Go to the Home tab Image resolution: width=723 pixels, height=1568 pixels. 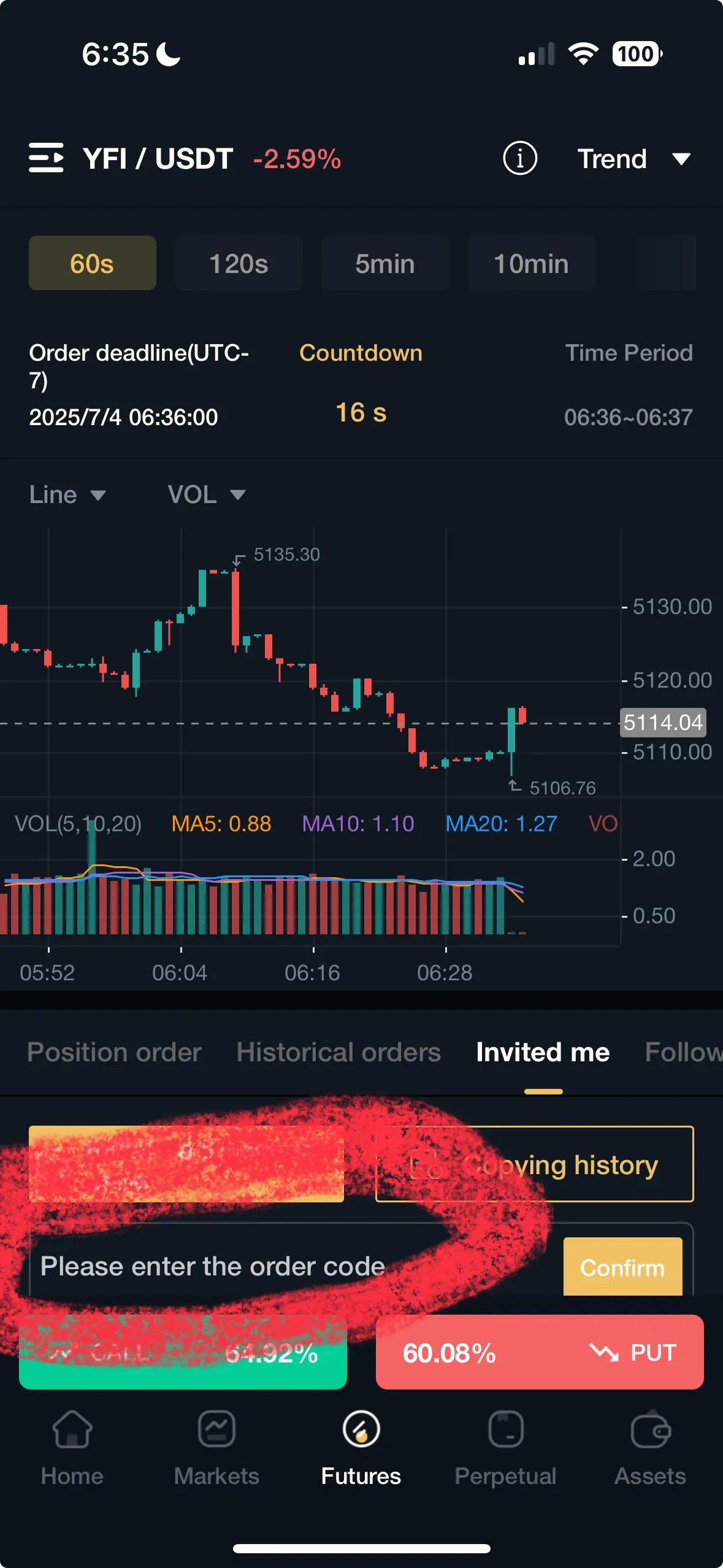(72, 1447)
